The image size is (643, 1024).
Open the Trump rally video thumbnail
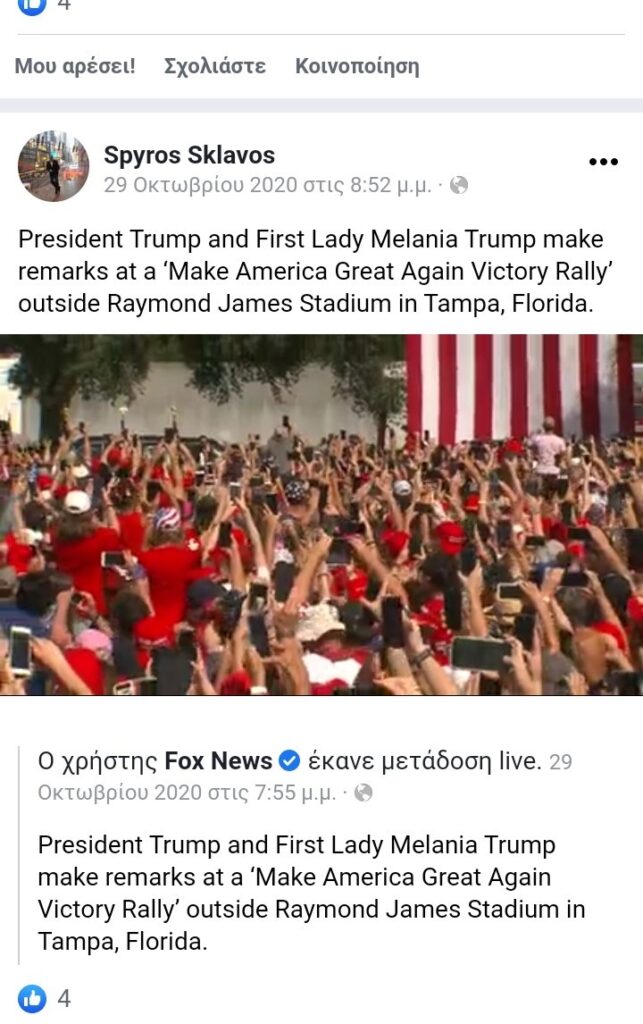pyautogui.click(x=321, y=514)
